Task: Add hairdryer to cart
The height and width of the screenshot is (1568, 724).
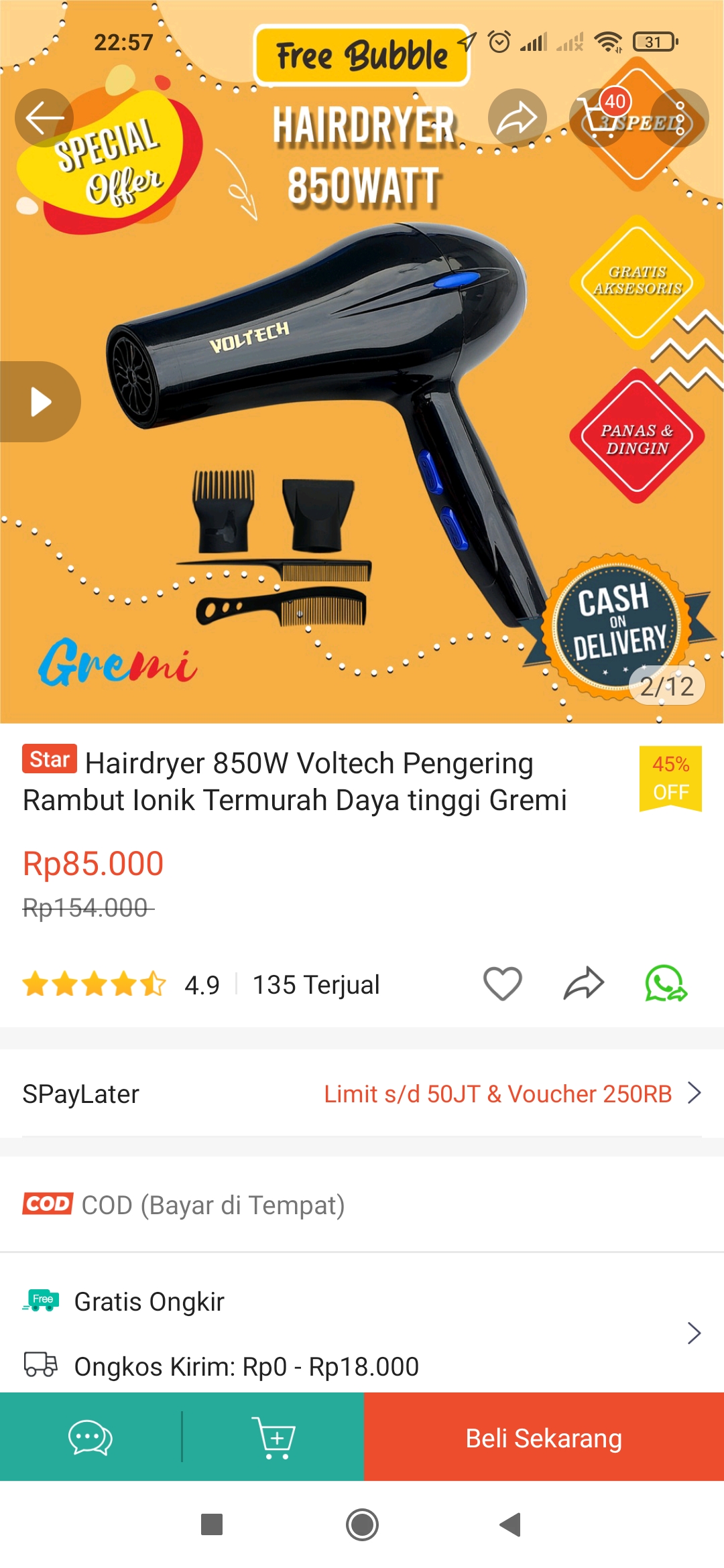Action: (273, 1438)
